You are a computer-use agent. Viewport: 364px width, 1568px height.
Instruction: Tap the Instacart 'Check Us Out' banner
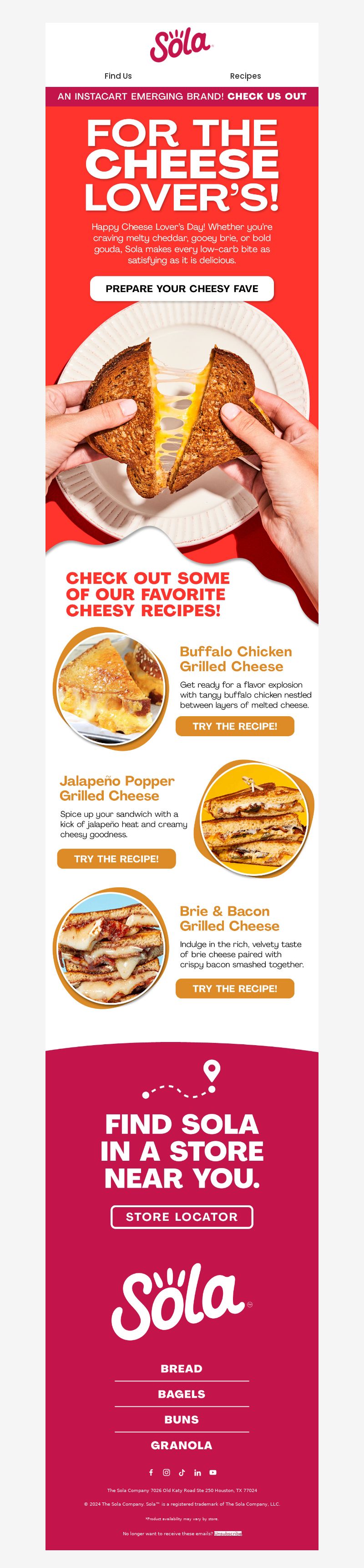coord(182,96)
